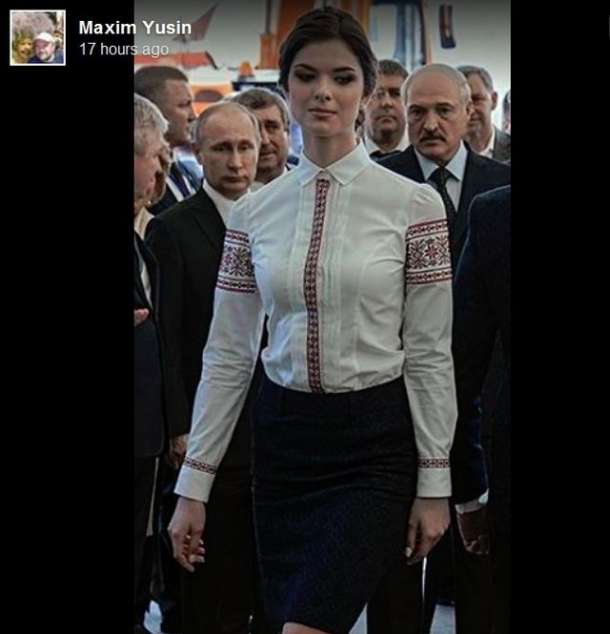Image resolution: width=610 pixels, height=634 pixels.
Task: Tap the author name Maxim Yusin
Action: click(x=134, y=27)
